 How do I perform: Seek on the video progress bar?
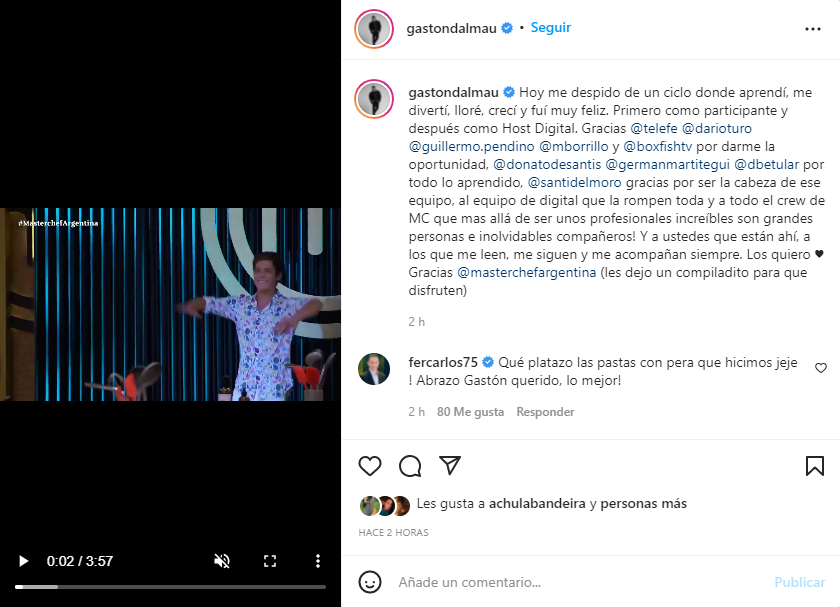tap(170, 586)
